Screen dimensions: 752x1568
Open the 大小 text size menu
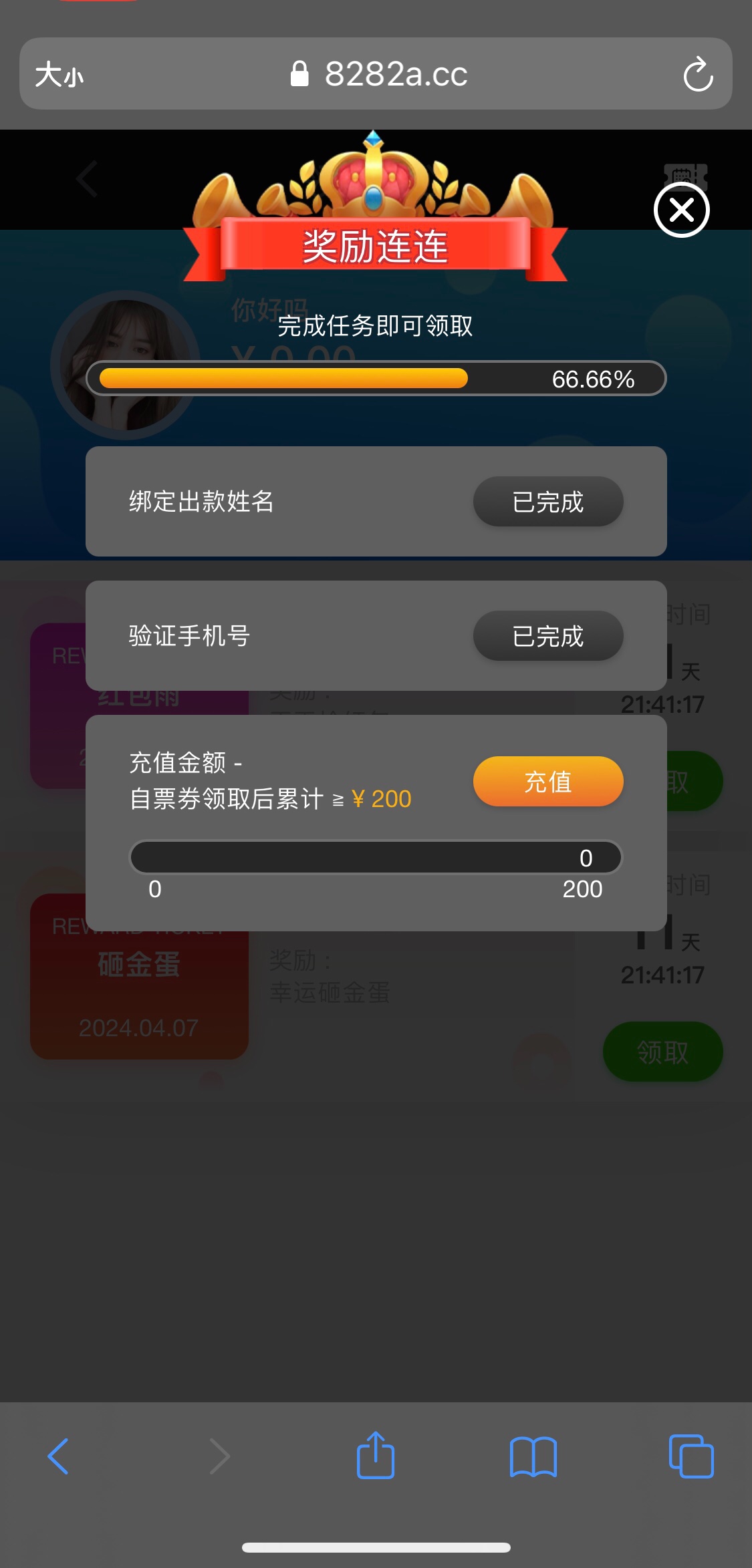pos(59,74)
